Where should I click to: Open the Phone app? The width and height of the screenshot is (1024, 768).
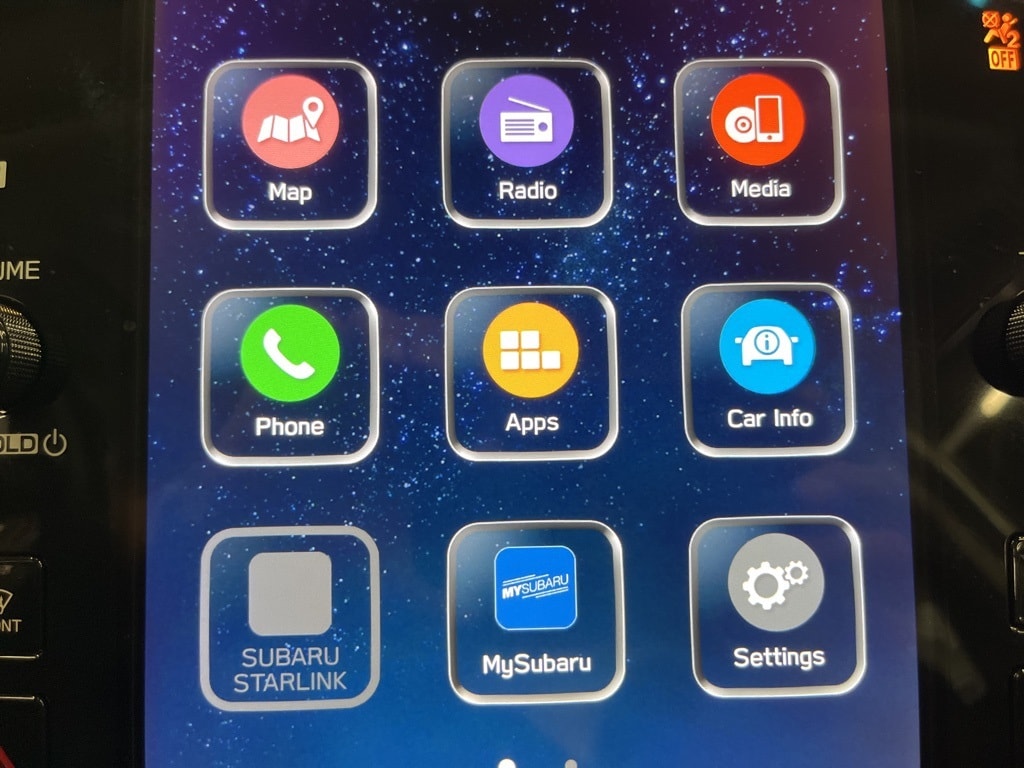(290, 375)
